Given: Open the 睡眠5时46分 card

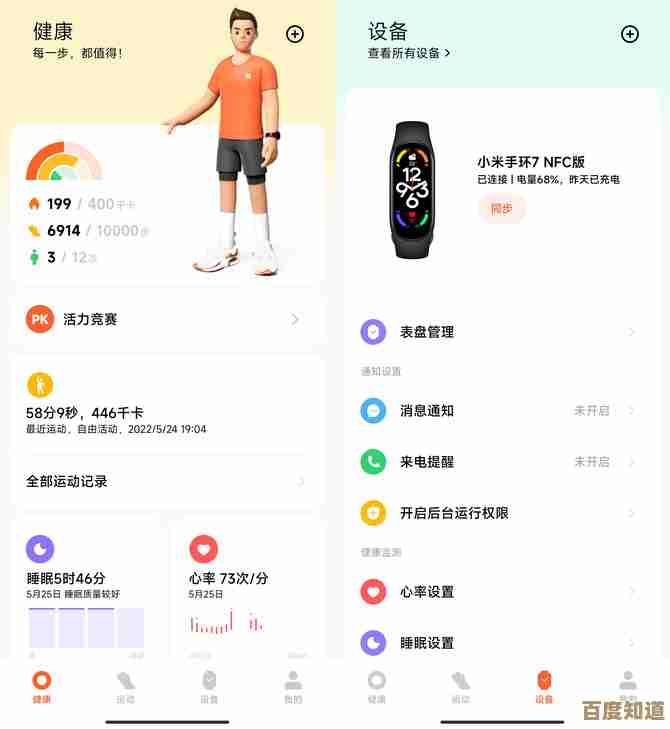Looking at the screenshot, I should [x=86, y=590].
